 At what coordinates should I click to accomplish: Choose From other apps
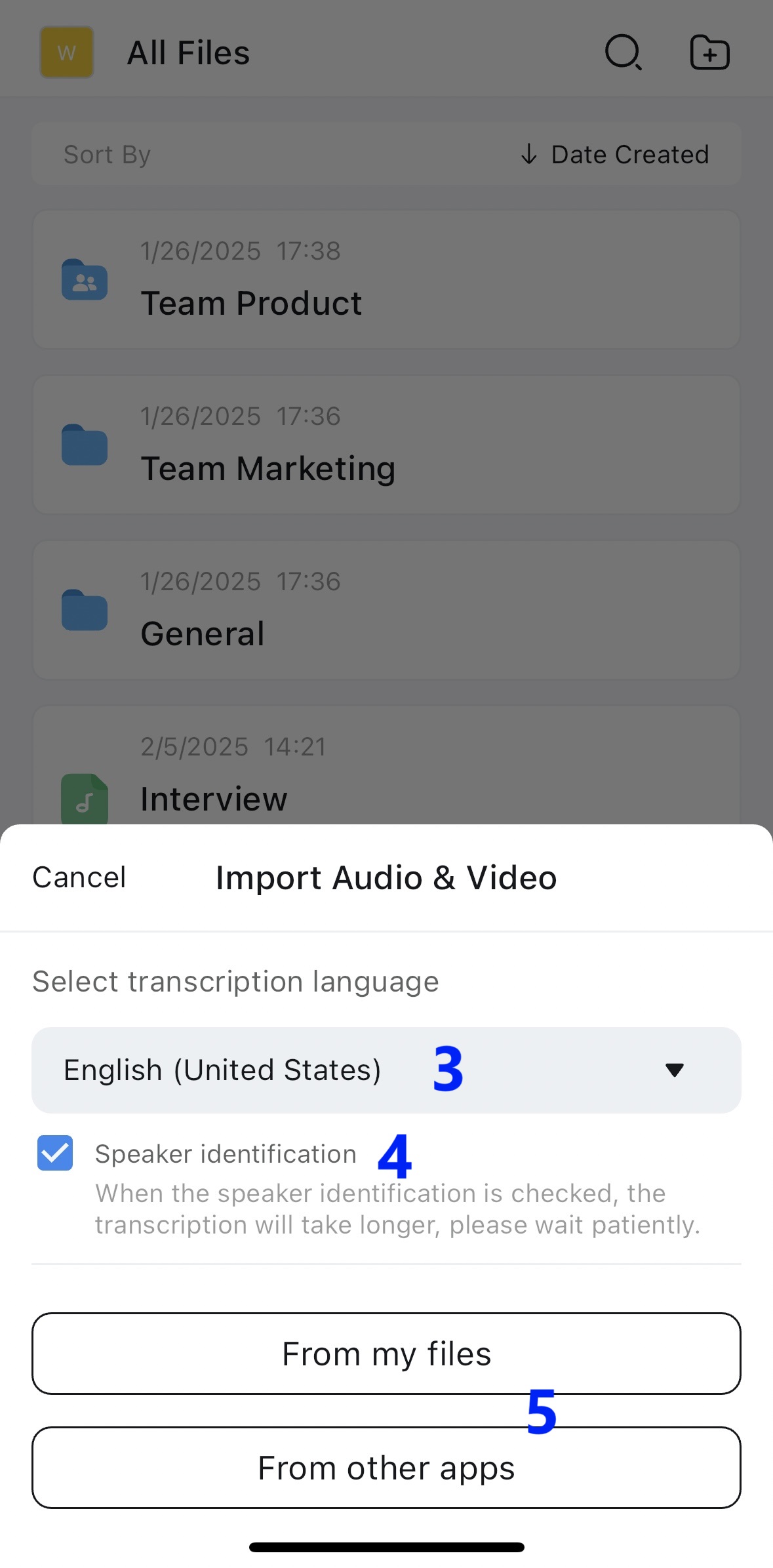point(386,1468)
